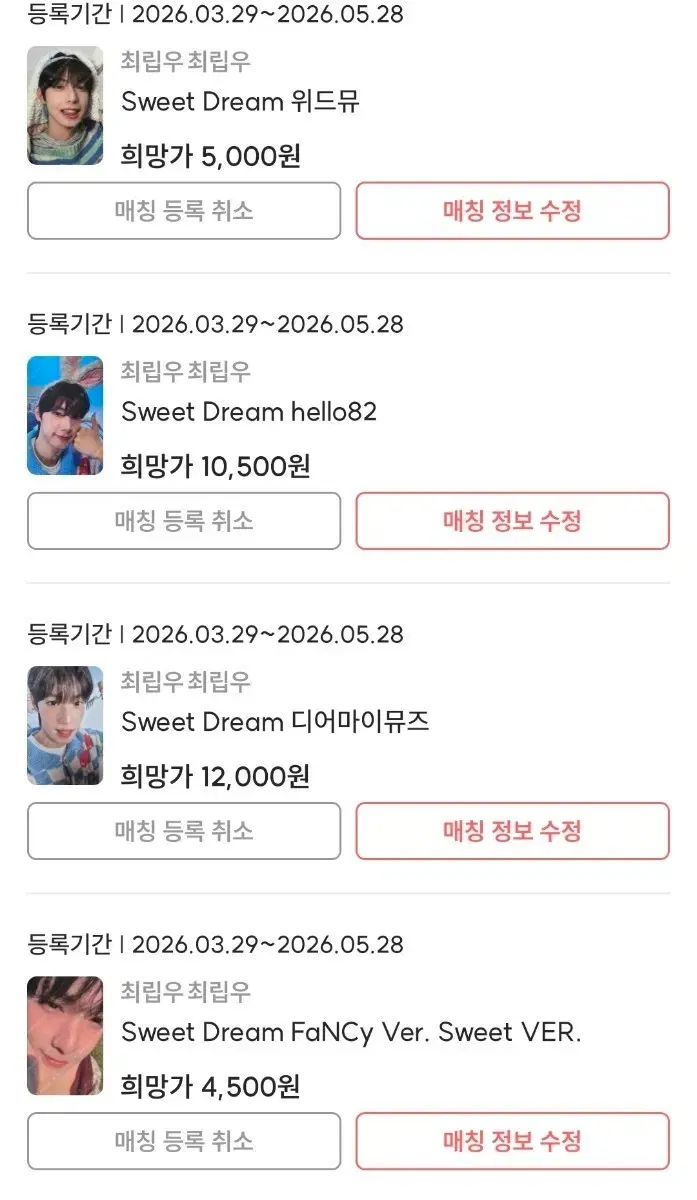Edit matching info for Sweet Dream 디어마이뮤즈
Screen dimensions: 697x1200
point(512,831)
